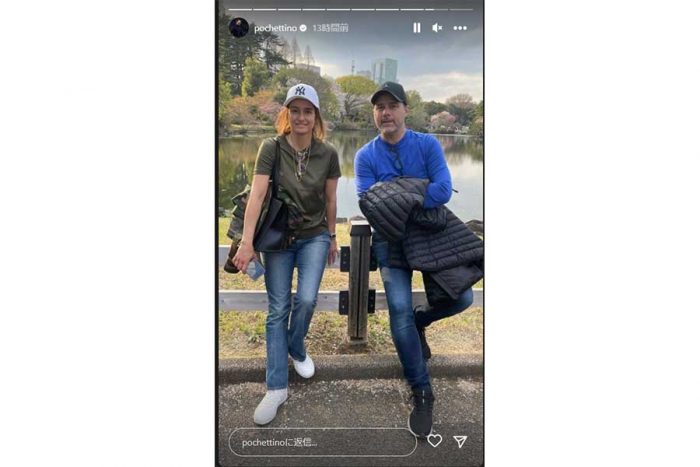
Task: Open the pochettino username link
Action: point(275,28)
